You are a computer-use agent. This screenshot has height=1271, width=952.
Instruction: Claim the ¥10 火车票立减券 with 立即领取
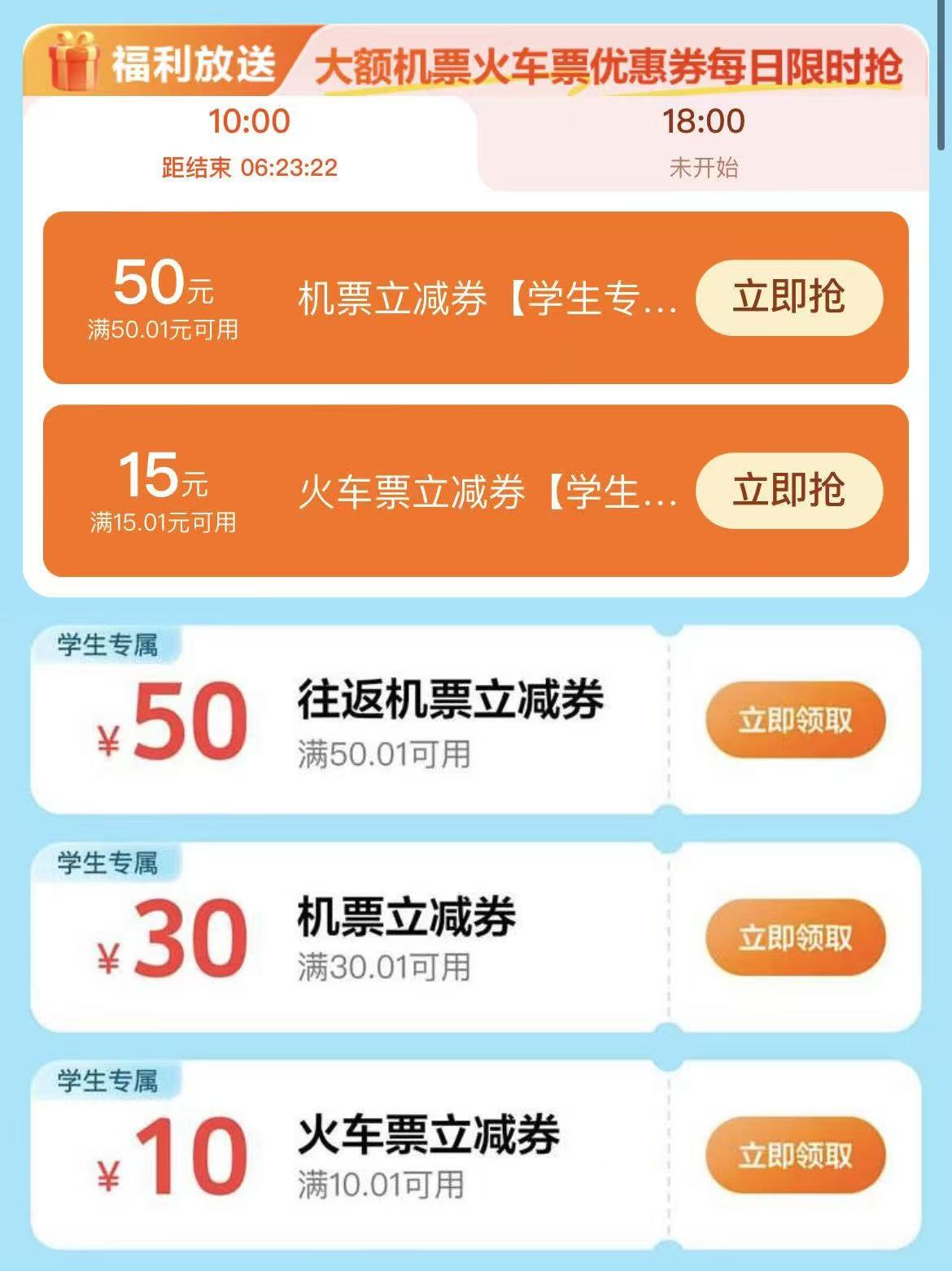(x=795, y=1155)
